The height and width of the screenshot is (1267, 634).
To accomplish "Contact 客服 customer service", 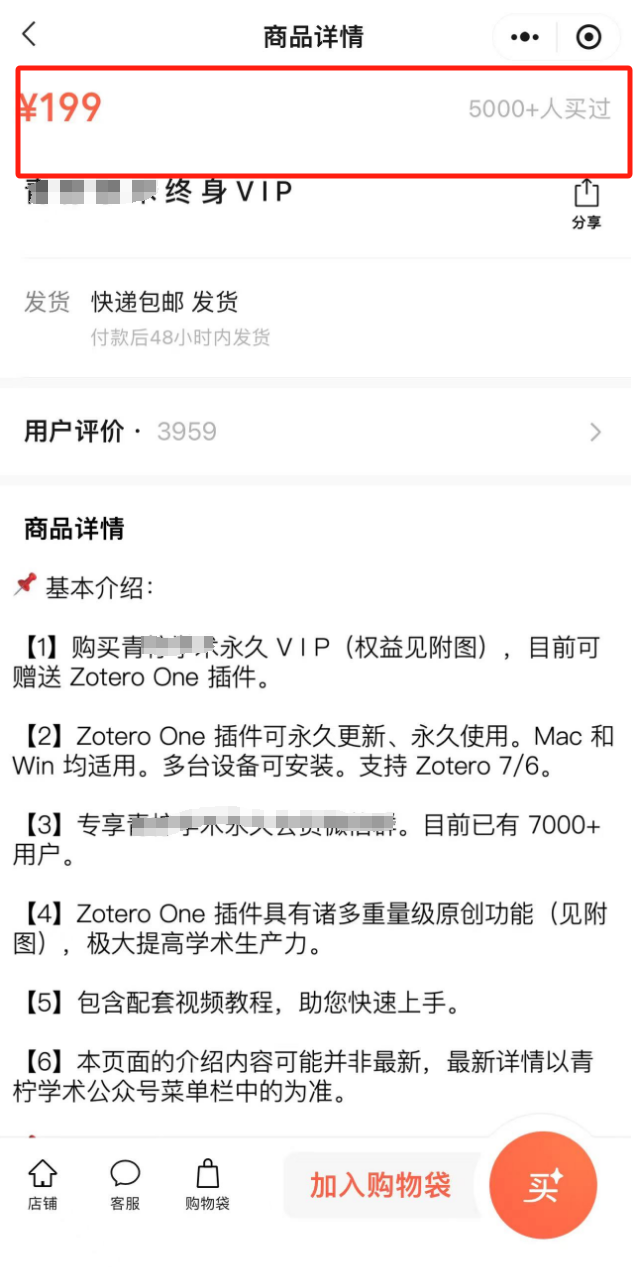I will 125,1185.
